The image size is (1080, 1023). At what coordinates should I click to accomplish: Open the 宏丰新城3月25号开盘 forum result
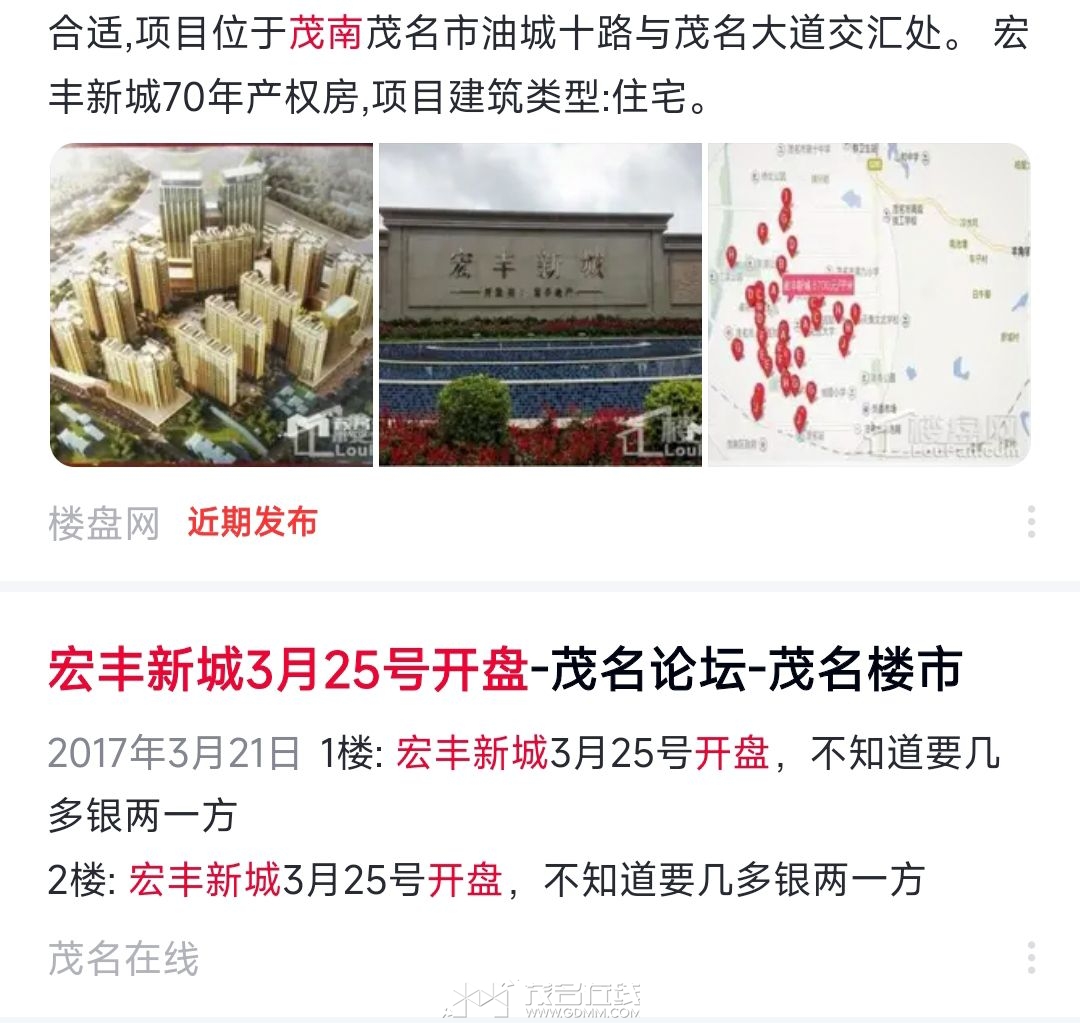click(504, 670)
